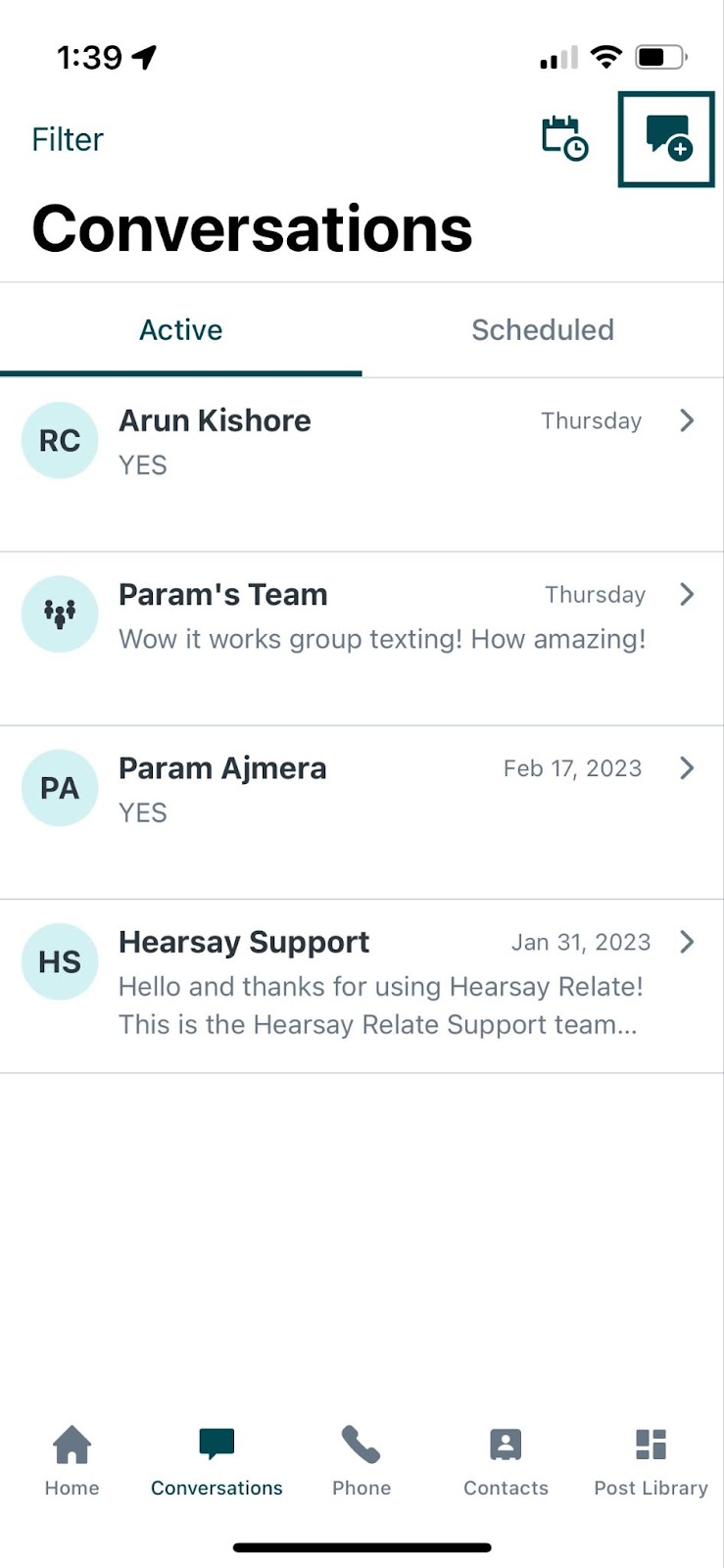Select the Active tab
Screen dimensions: 724x1568
point(181,329)
